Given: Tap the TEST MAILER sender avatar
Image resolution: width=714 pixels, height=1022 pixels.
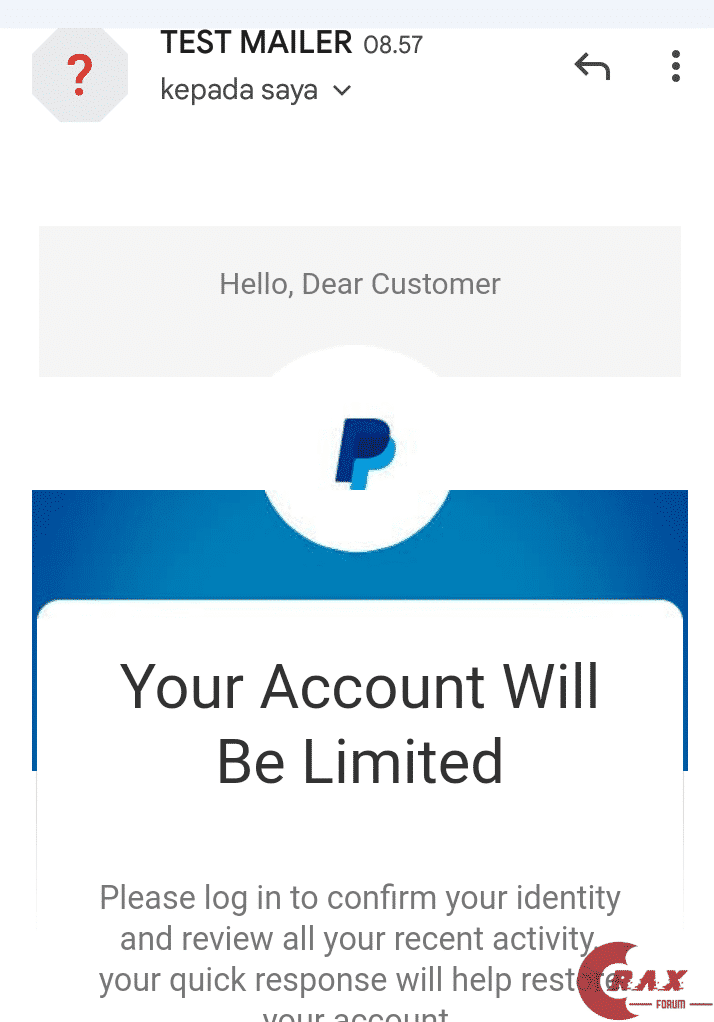Looking at the screenshot, I should pos(80,75).
